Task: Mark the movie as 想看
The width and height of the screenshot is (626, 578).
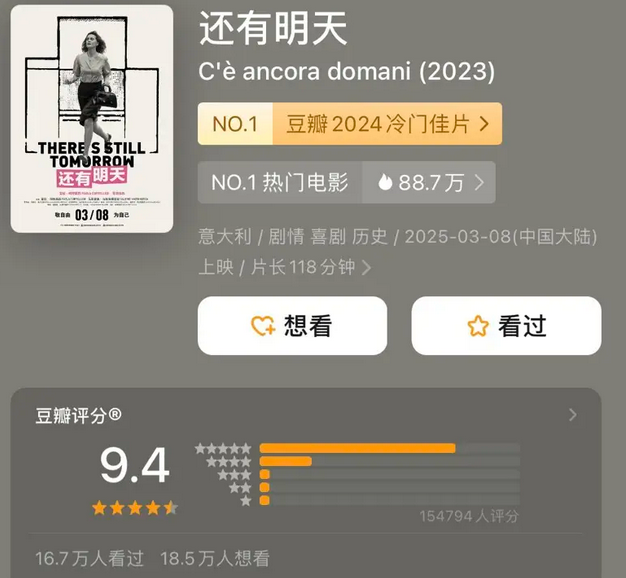Action: (292, 326)
